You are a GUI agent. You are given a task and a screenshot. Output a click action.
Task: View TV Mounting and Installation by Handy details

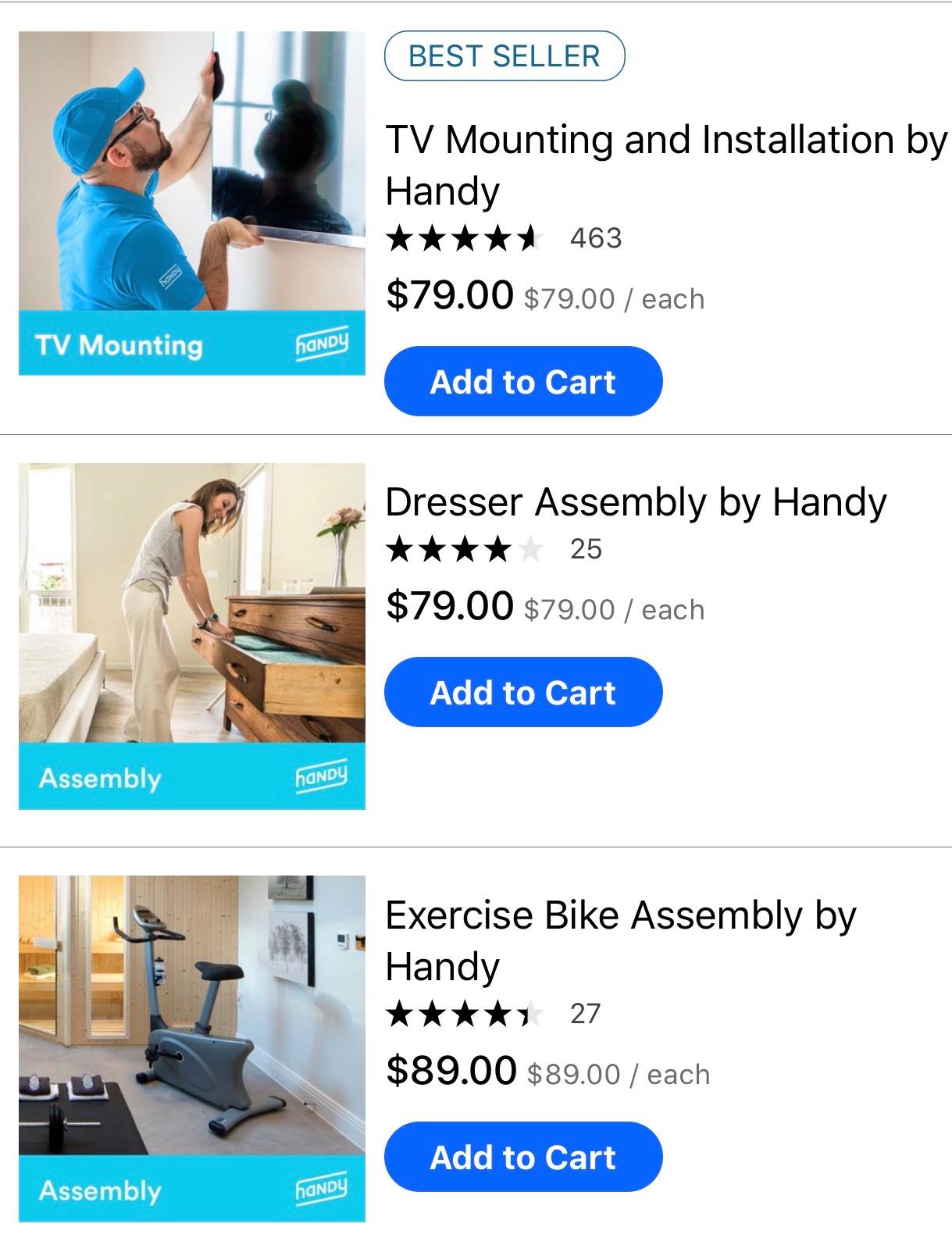coord(665,165)
